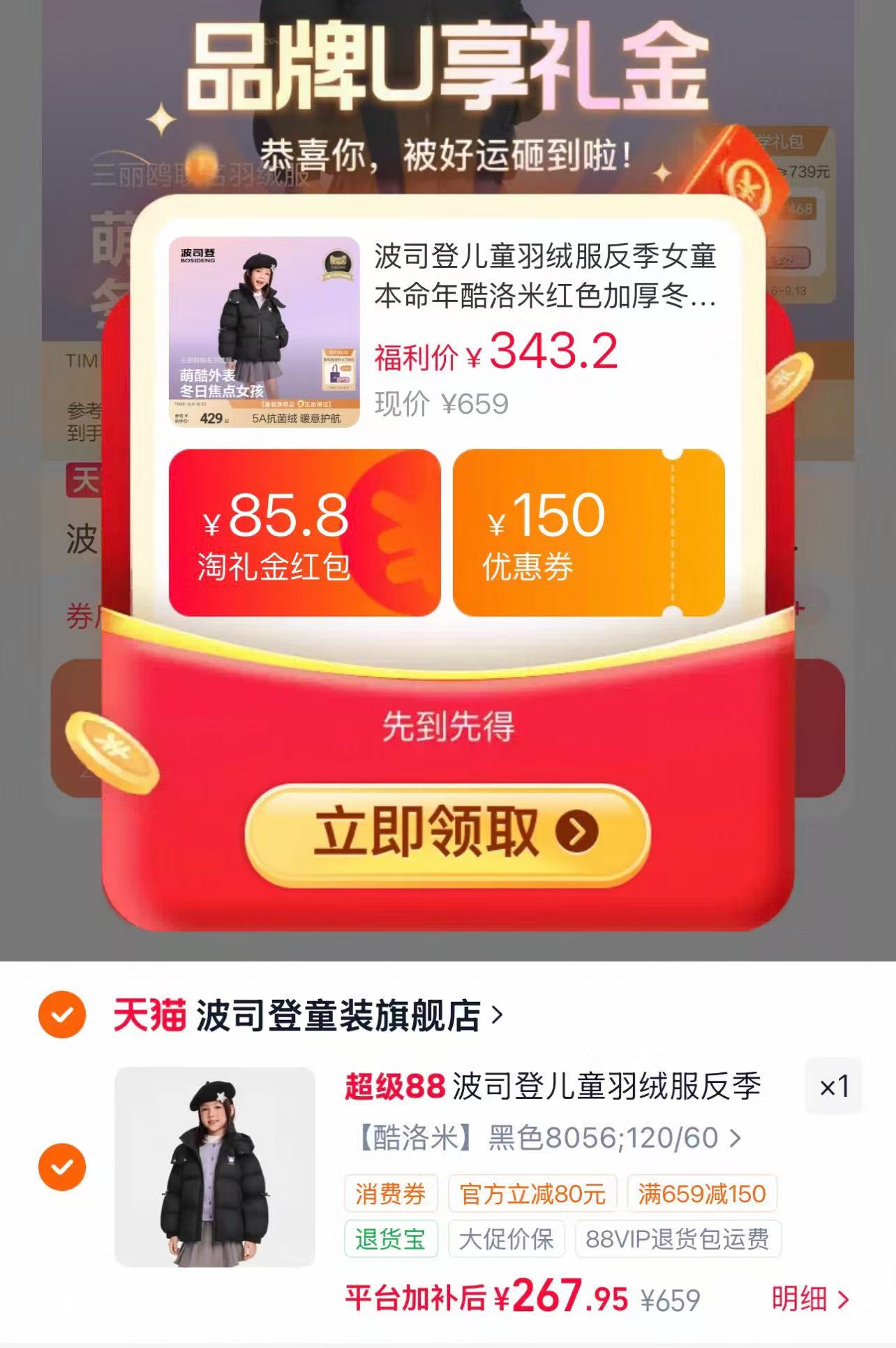View the black jacket product image in cart
Viewport: 896px width, 1348px height.
pyautogui.click(x=215, y=1167)
